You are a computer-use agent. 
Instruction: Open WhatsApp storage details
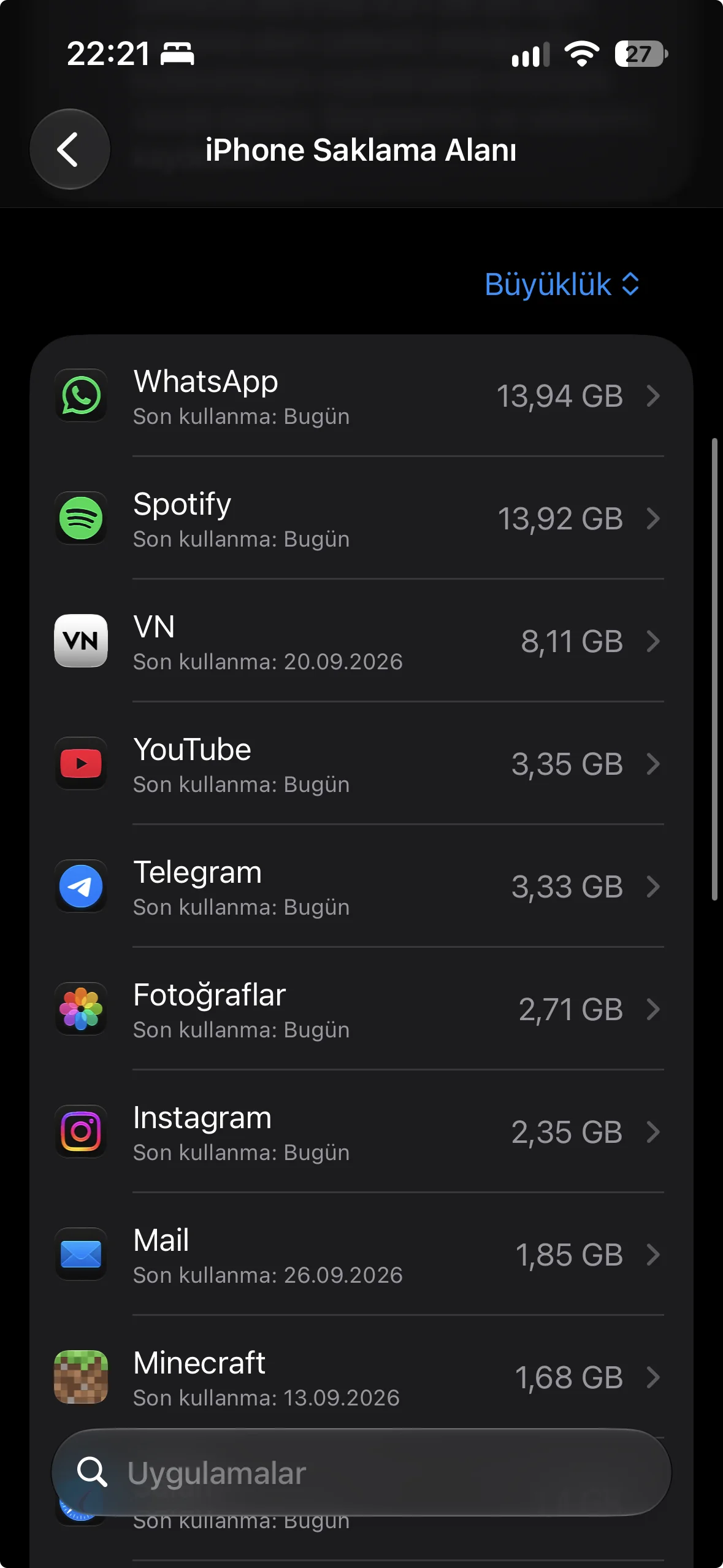pos(361,396)
